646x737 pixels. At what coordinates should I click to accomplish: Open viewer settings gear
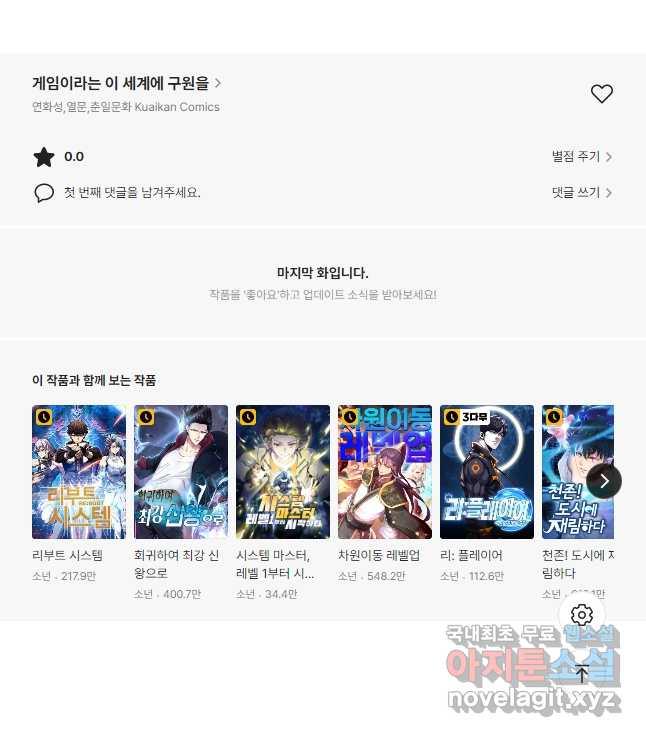pyautogui.click(x=582, y=615)
